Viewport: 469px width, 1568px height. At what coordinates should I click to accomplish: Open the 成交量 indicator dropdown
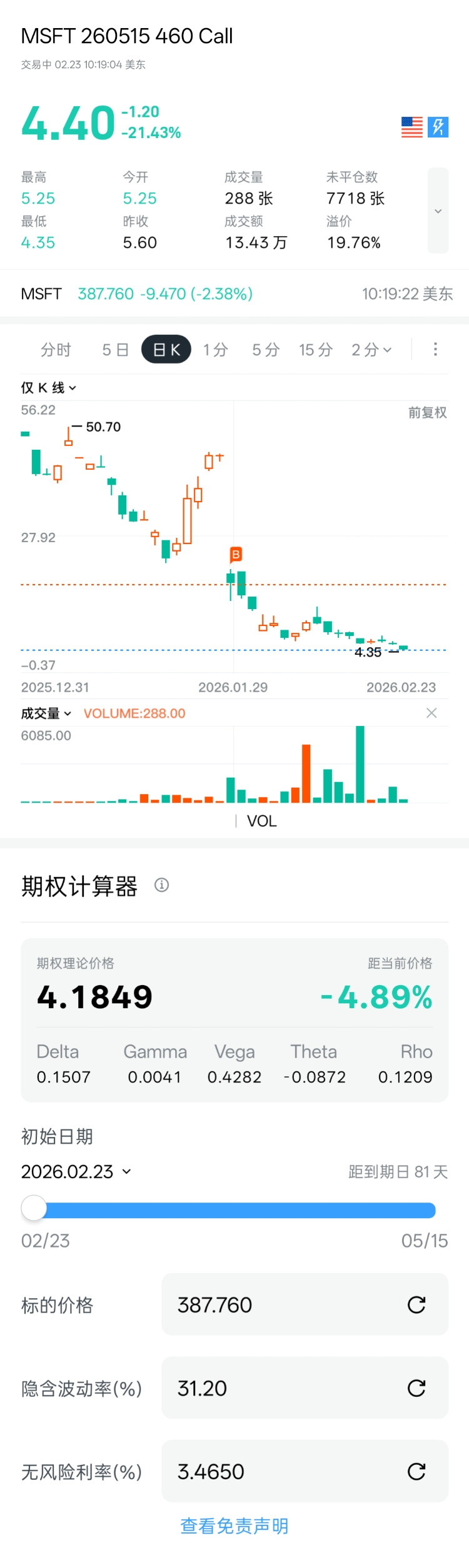tap(46, 713)
